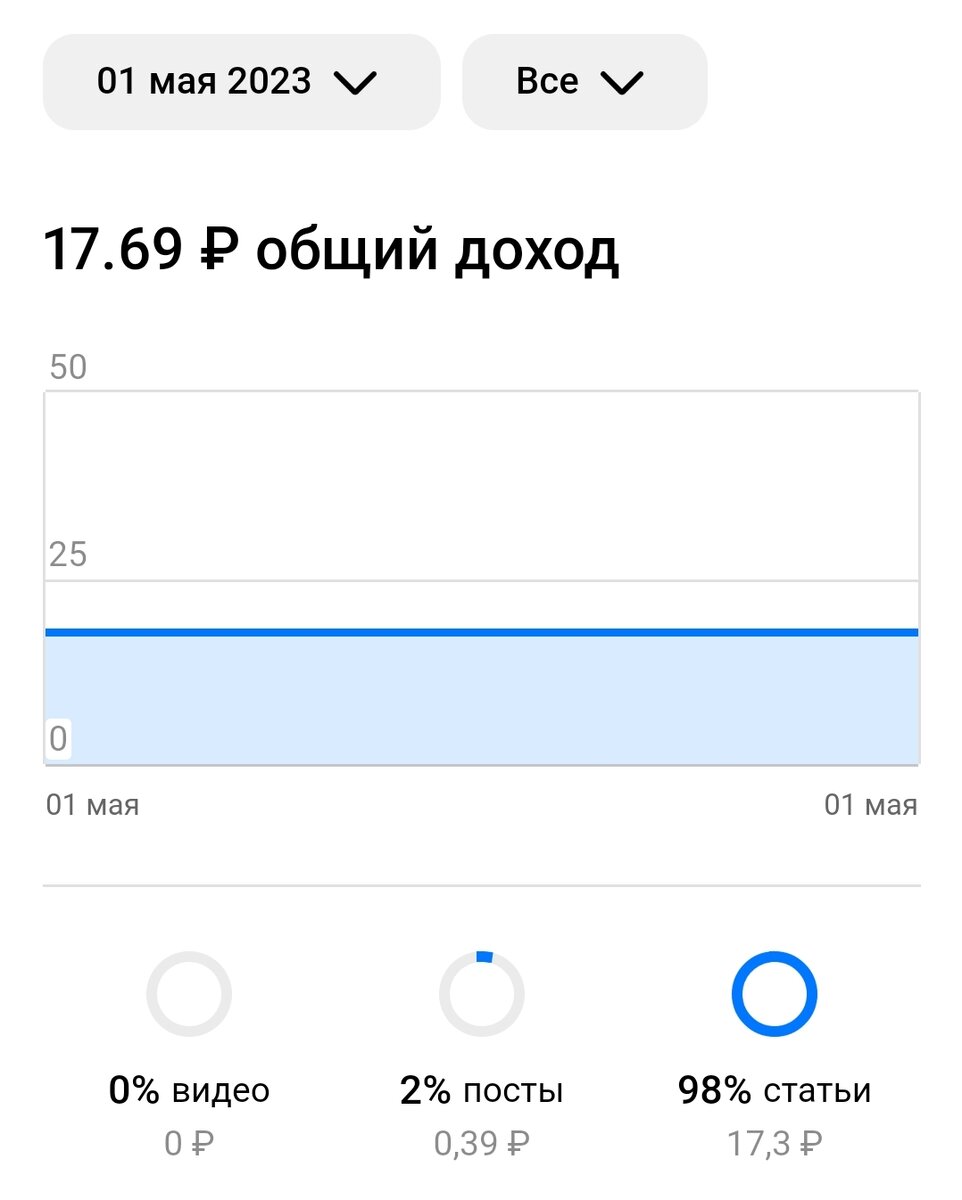The height and width of the screenshot is (1200, 962).
Task: Expand the Все content filter
Action: [x=584, y=81]
